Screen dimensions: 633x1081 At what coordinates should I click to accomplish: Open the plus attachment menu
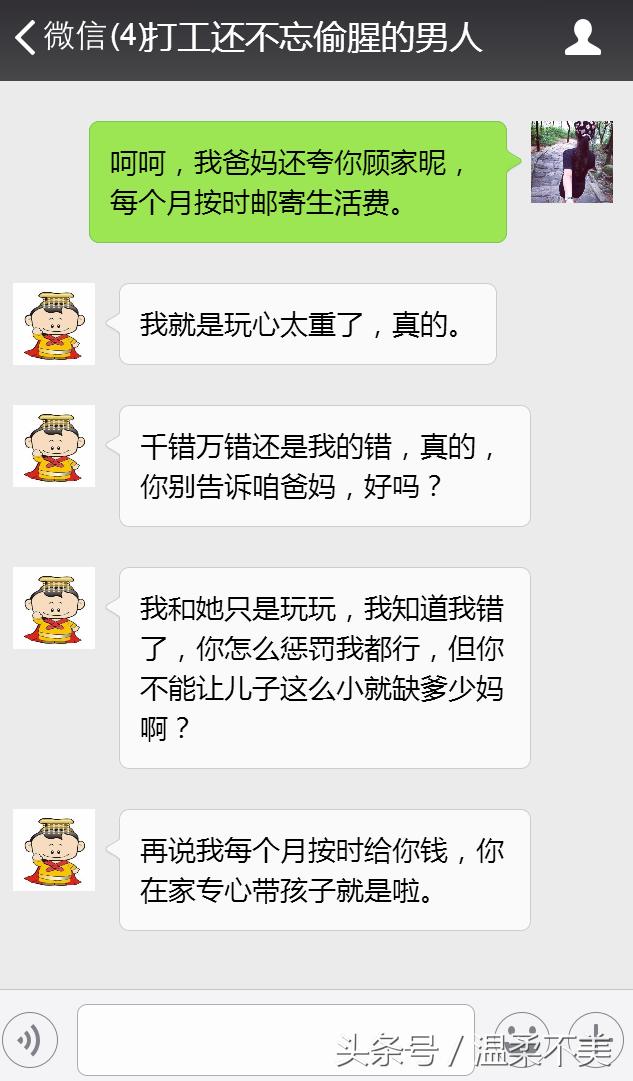coord(596,1040)
